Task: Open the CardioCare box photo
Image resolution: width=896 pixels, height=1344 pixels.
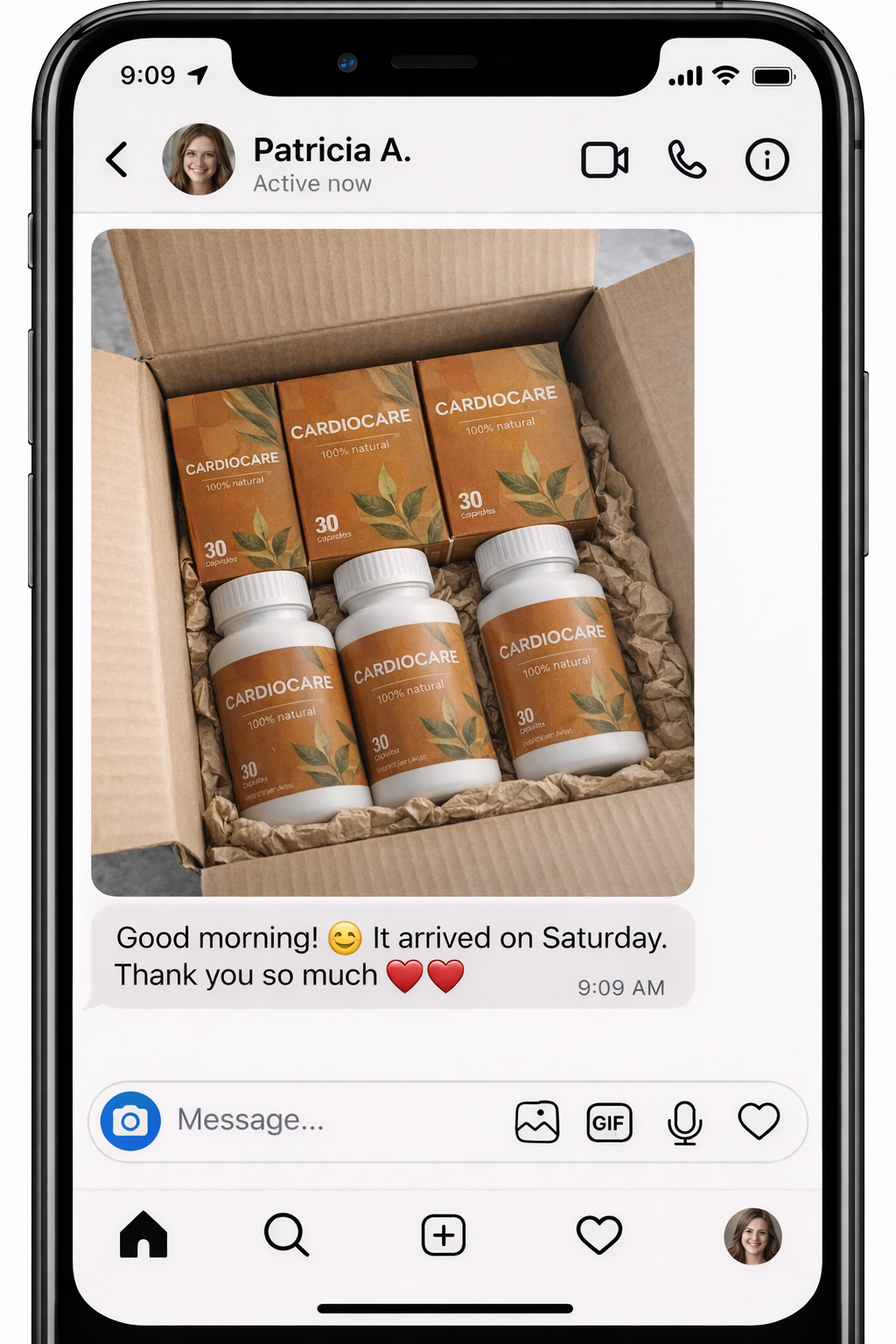Action: pos(392,562)
